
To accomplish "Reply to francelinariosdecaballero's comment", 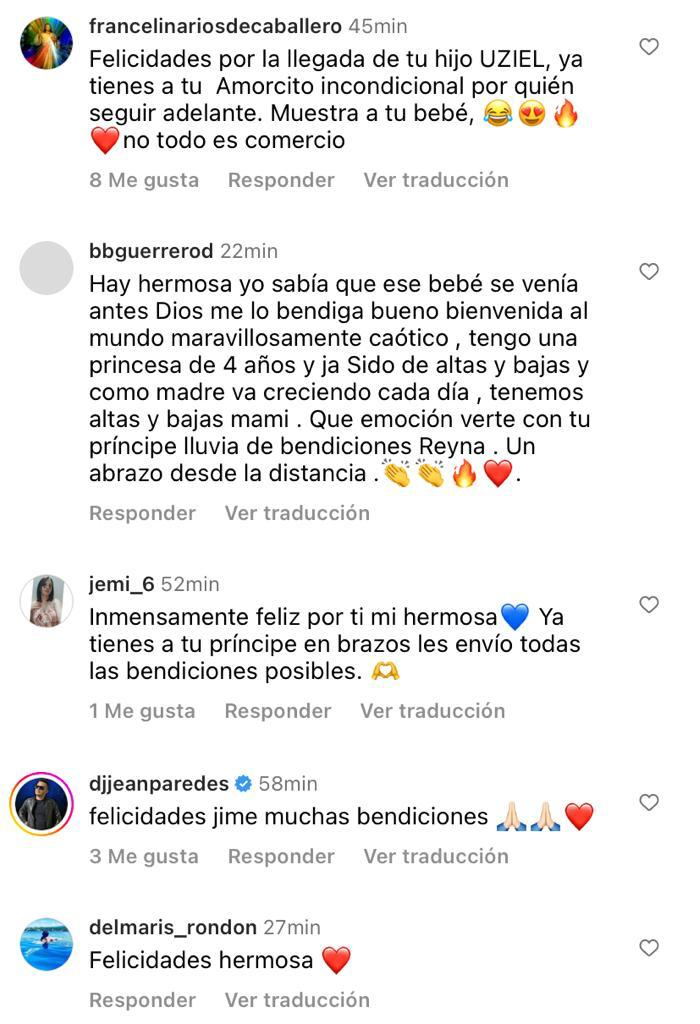I will point(281,180).
